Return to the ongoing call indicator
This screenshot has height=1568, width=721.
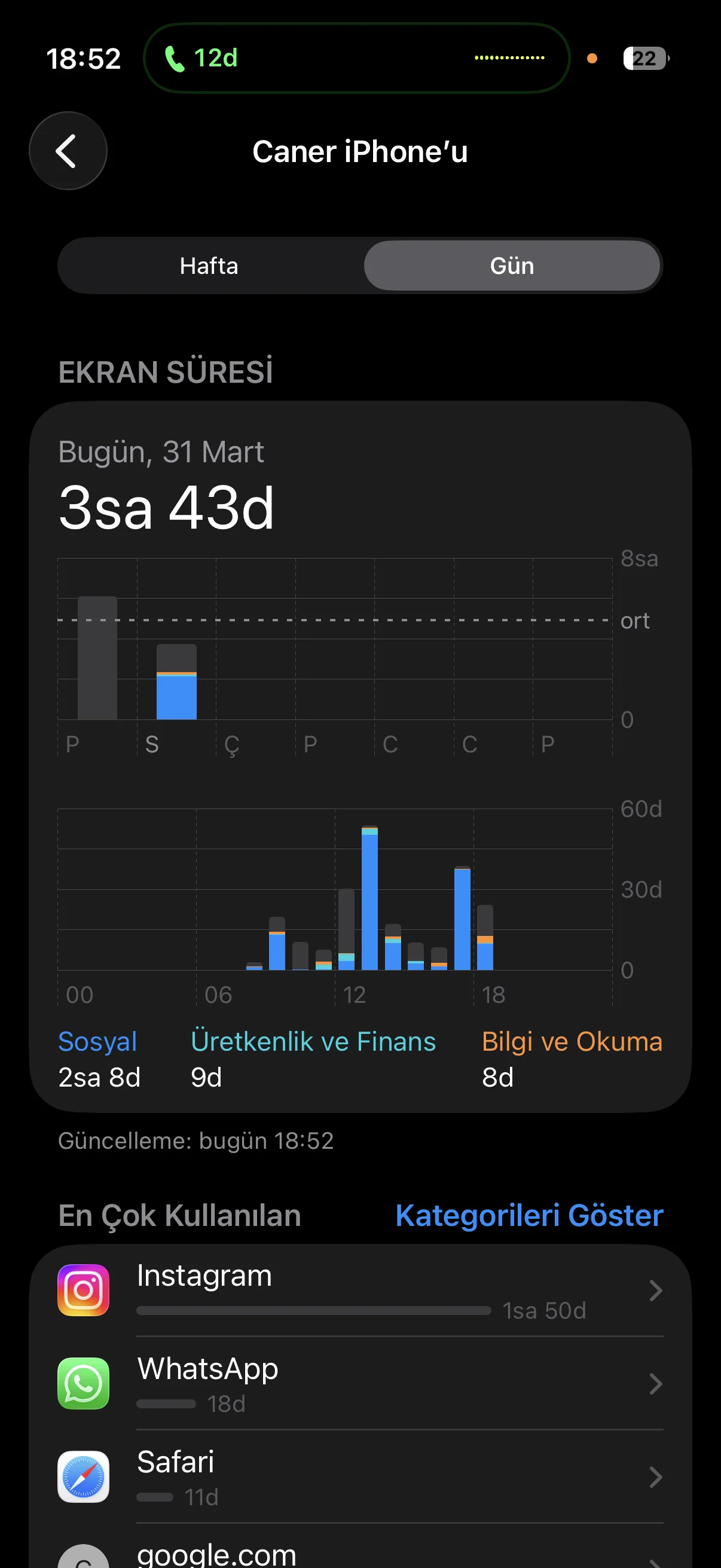(x=201, y=59)
